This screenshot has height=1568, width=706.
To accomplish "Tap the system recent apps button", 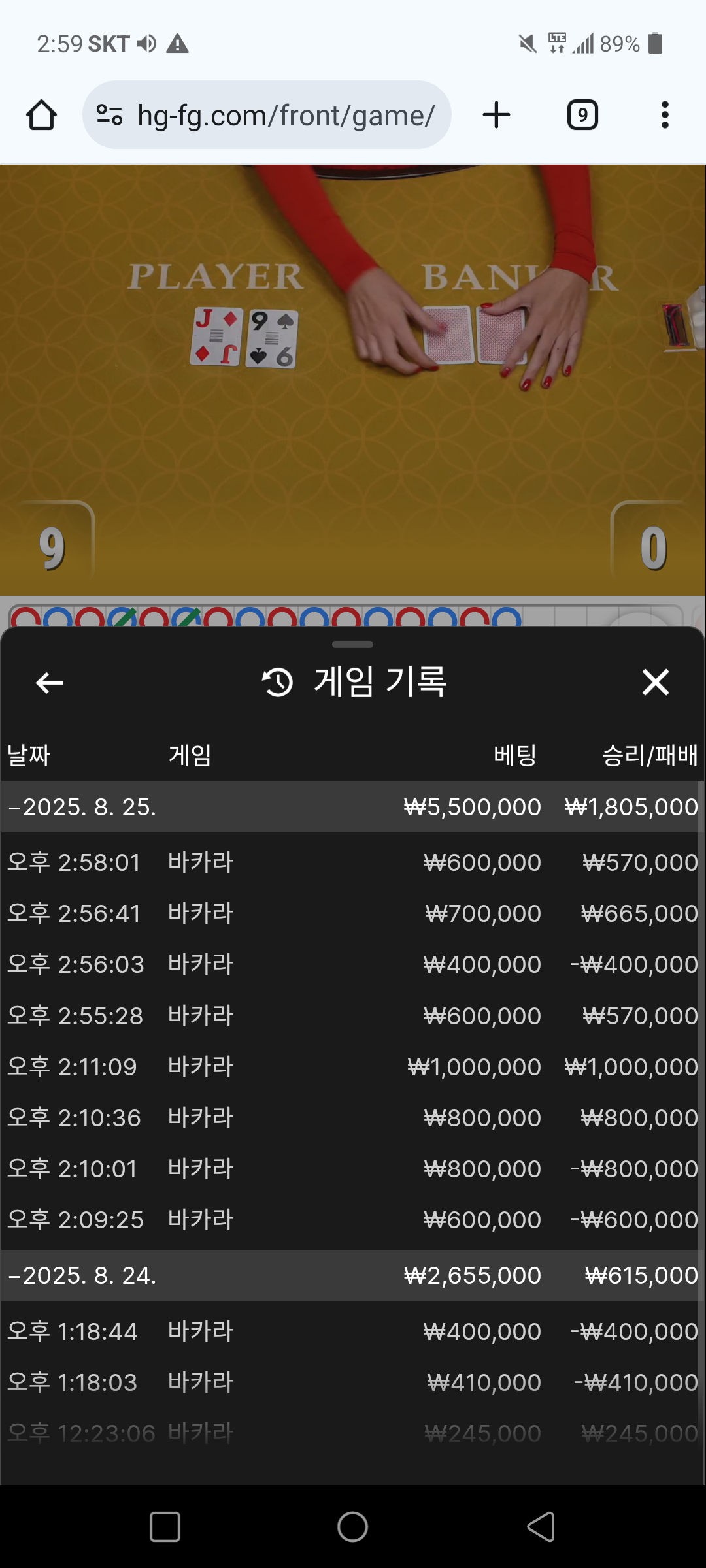I will (165, 1527).
